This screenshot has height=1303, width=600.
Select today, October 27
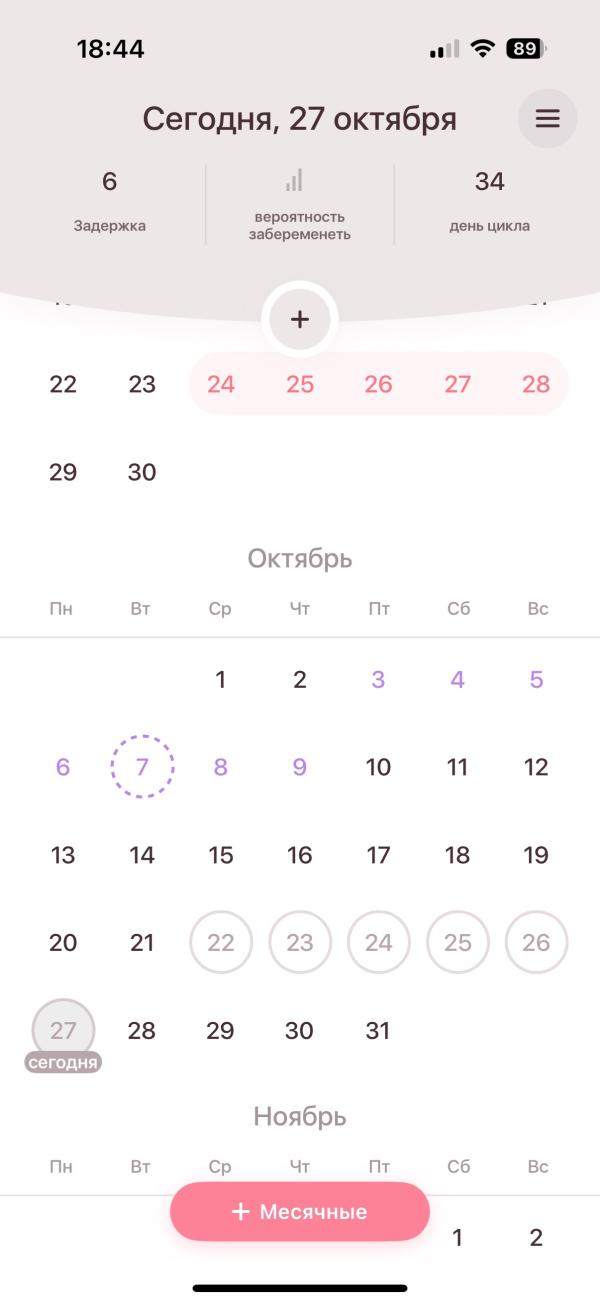(x=63, y=1030)
